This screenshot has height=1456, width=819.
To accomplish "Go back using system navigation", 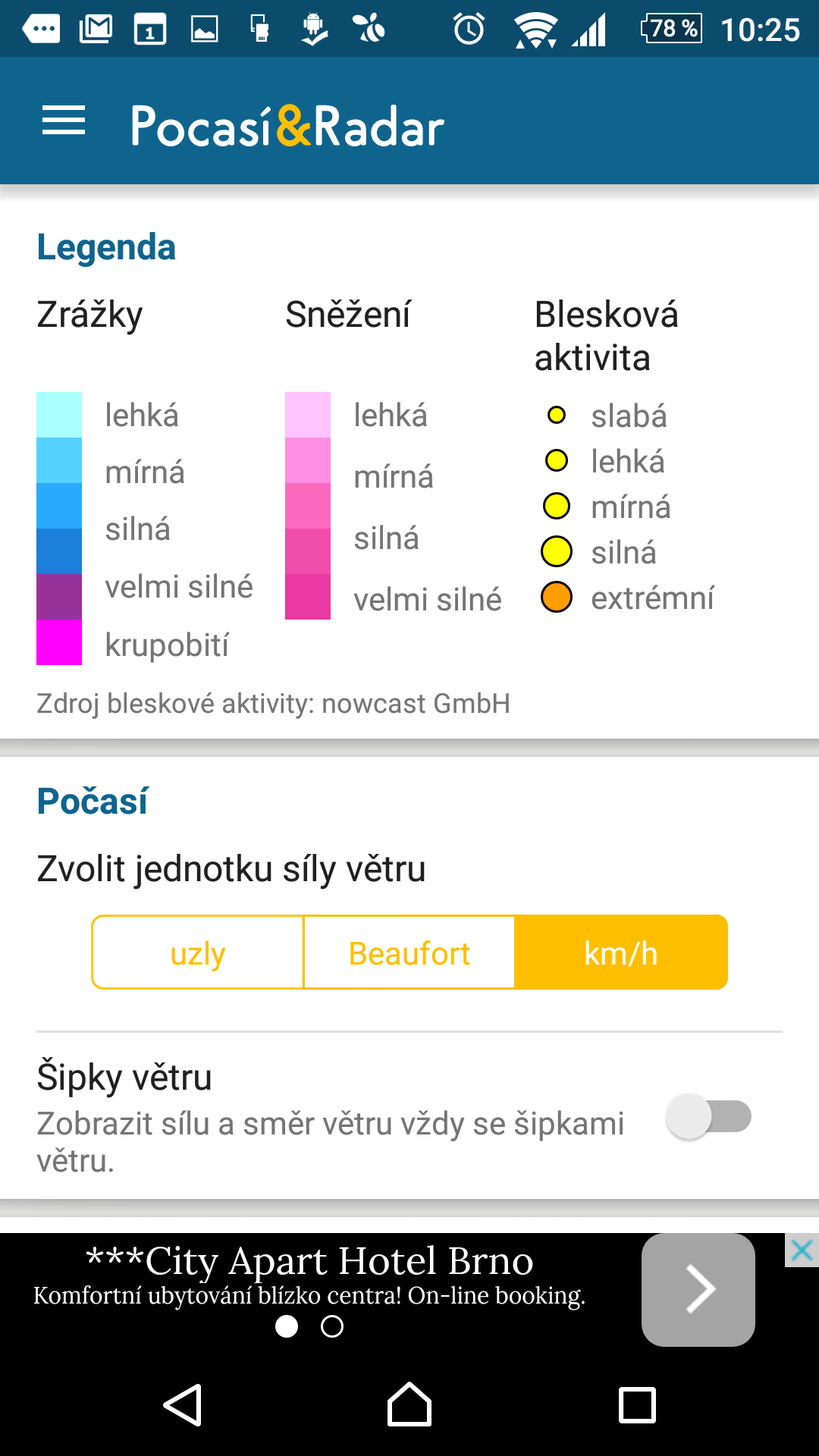I will pos(183,1405).
